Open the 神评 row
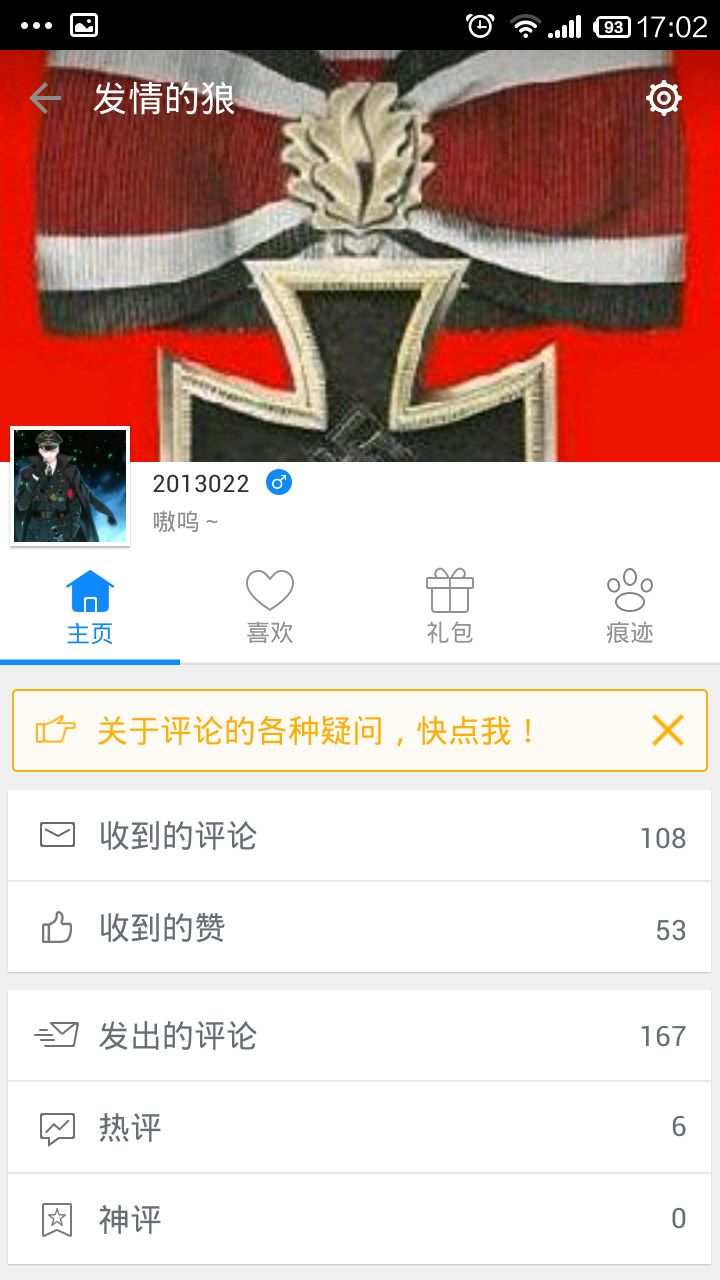The height and width of the screenshot is (1280, 720). tap(360, 1219)
